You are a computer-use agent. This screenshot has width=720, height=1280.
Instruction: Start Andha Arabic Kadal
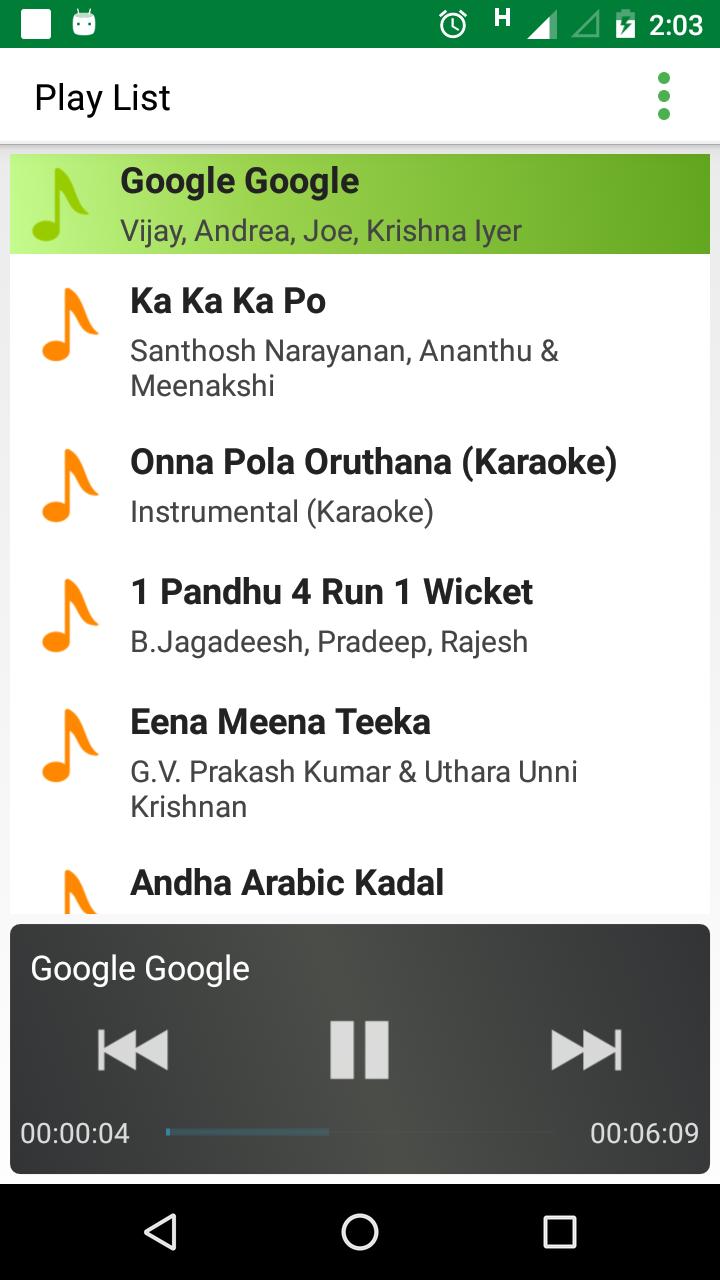pos(360,884)
